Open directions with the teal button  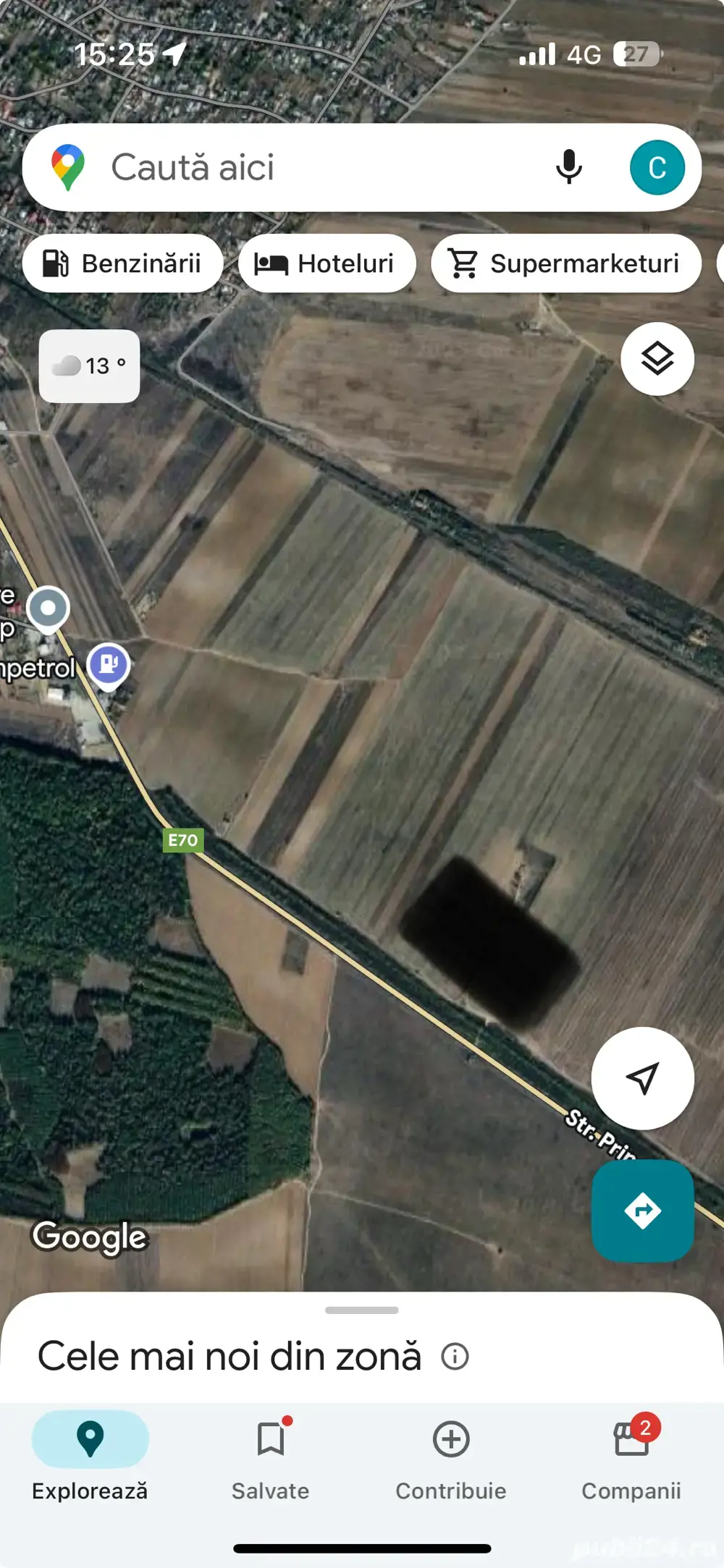click(642, 1211)
